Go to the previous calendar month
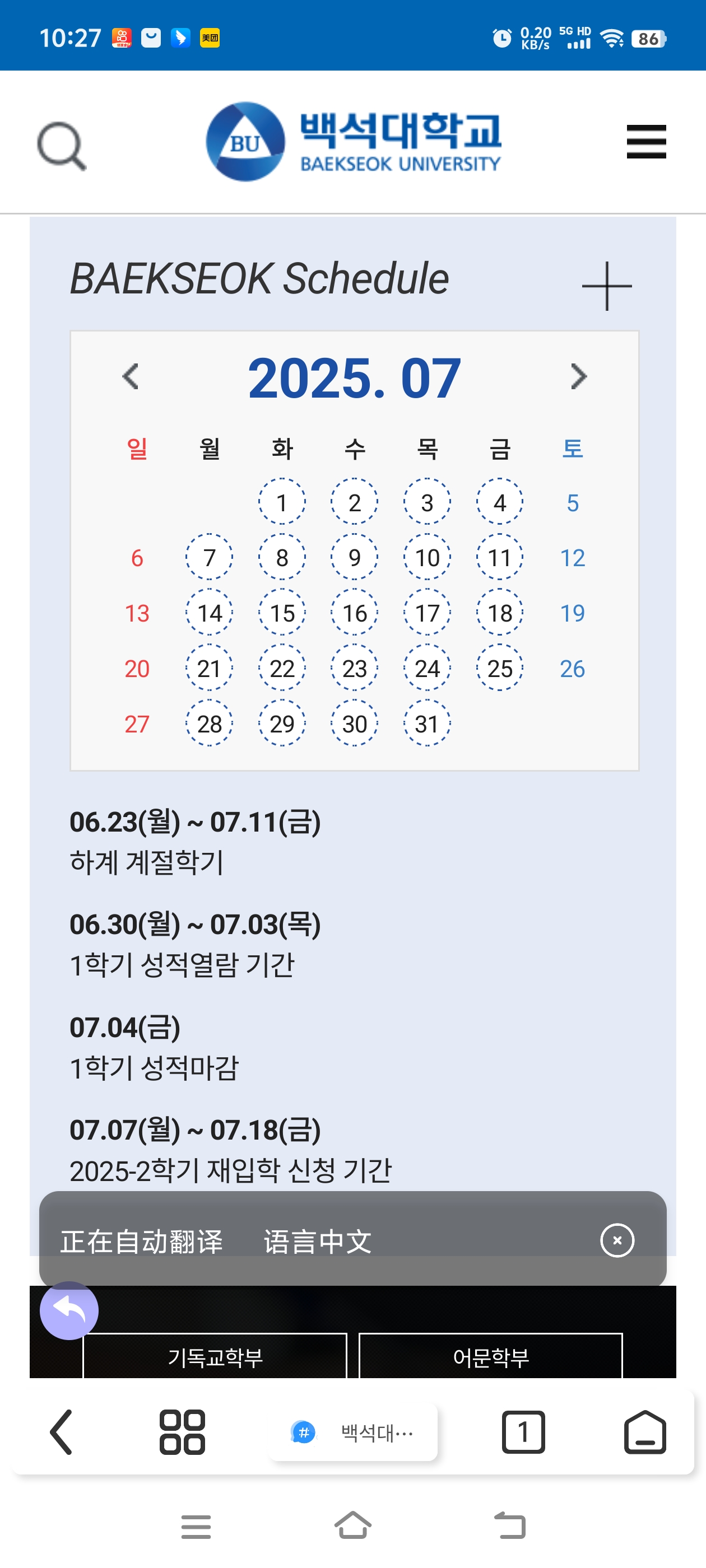Viewport: 706px width, 1568px height. [131, 377]
